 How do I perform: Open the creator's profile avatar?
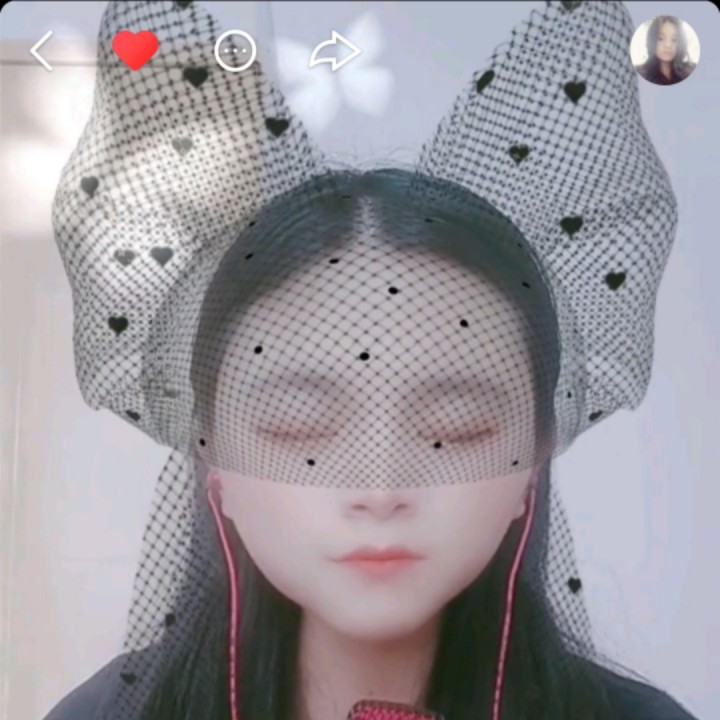click(x=665, y=51)
